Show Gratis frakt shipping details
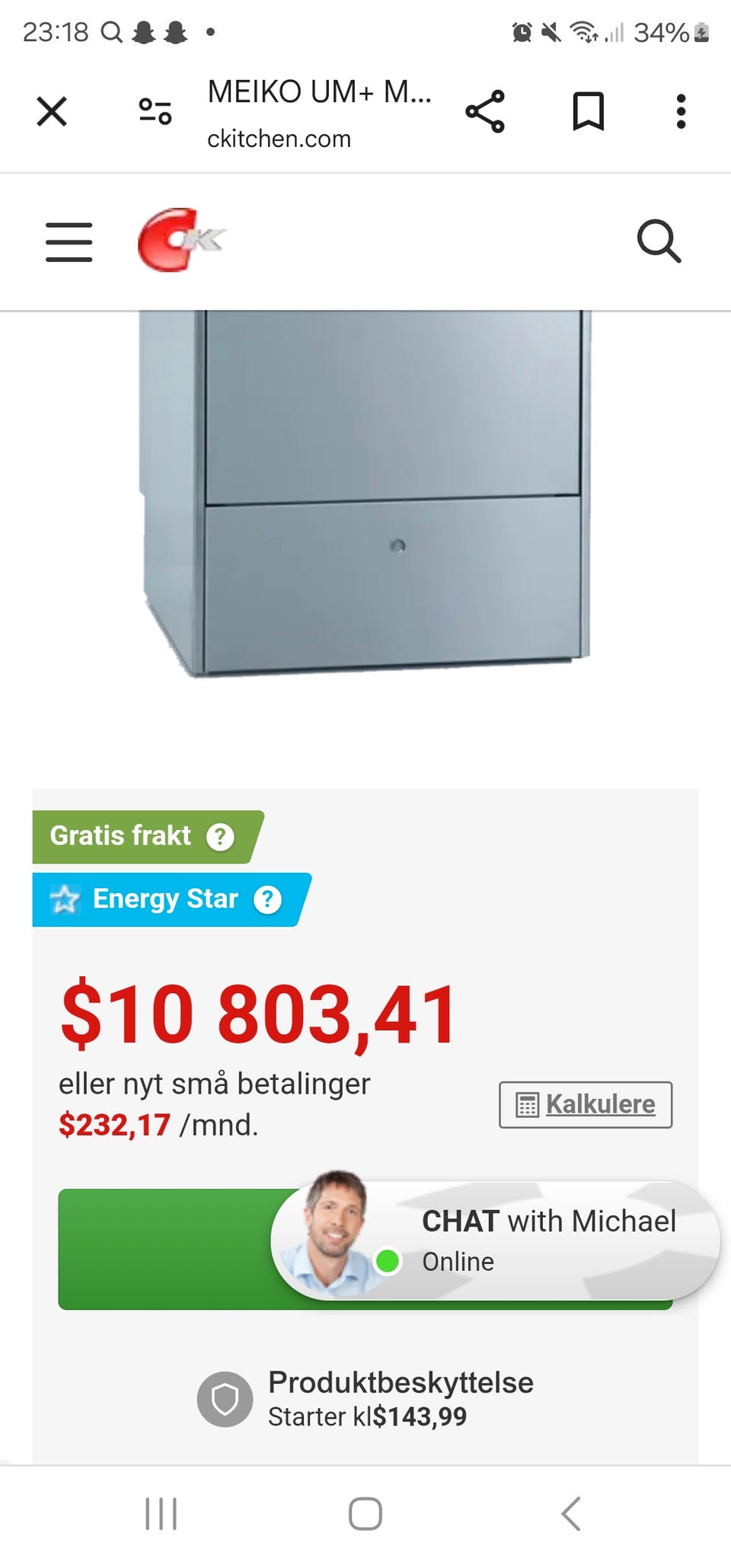Image resolution: width=731 pixels, height=1568 pixels. [219, 837]
